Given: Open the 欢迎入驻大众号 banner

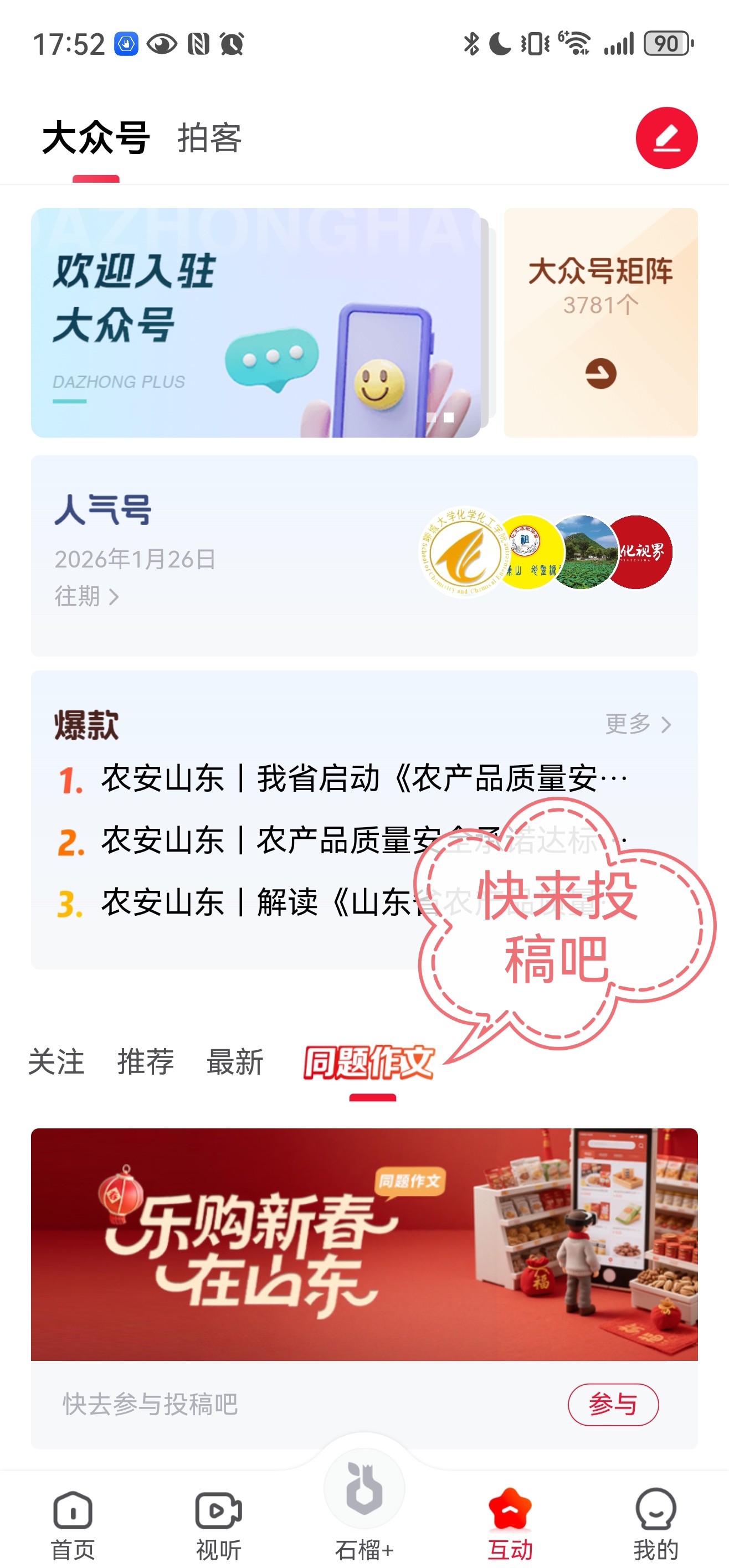Looking at the screenshot, I should coord(256,323).
